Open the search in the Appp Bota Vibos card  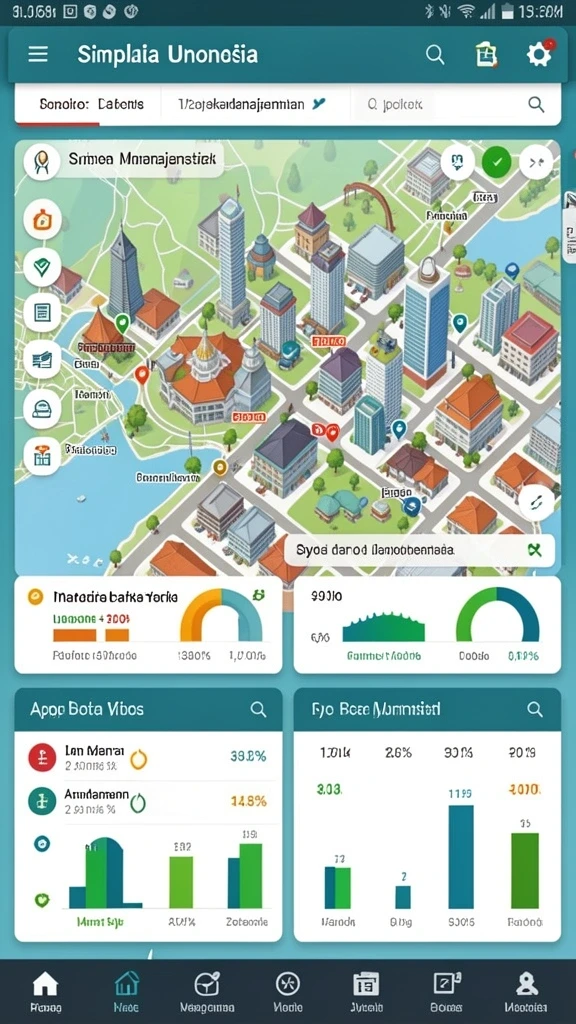click(x=259, y=709)
